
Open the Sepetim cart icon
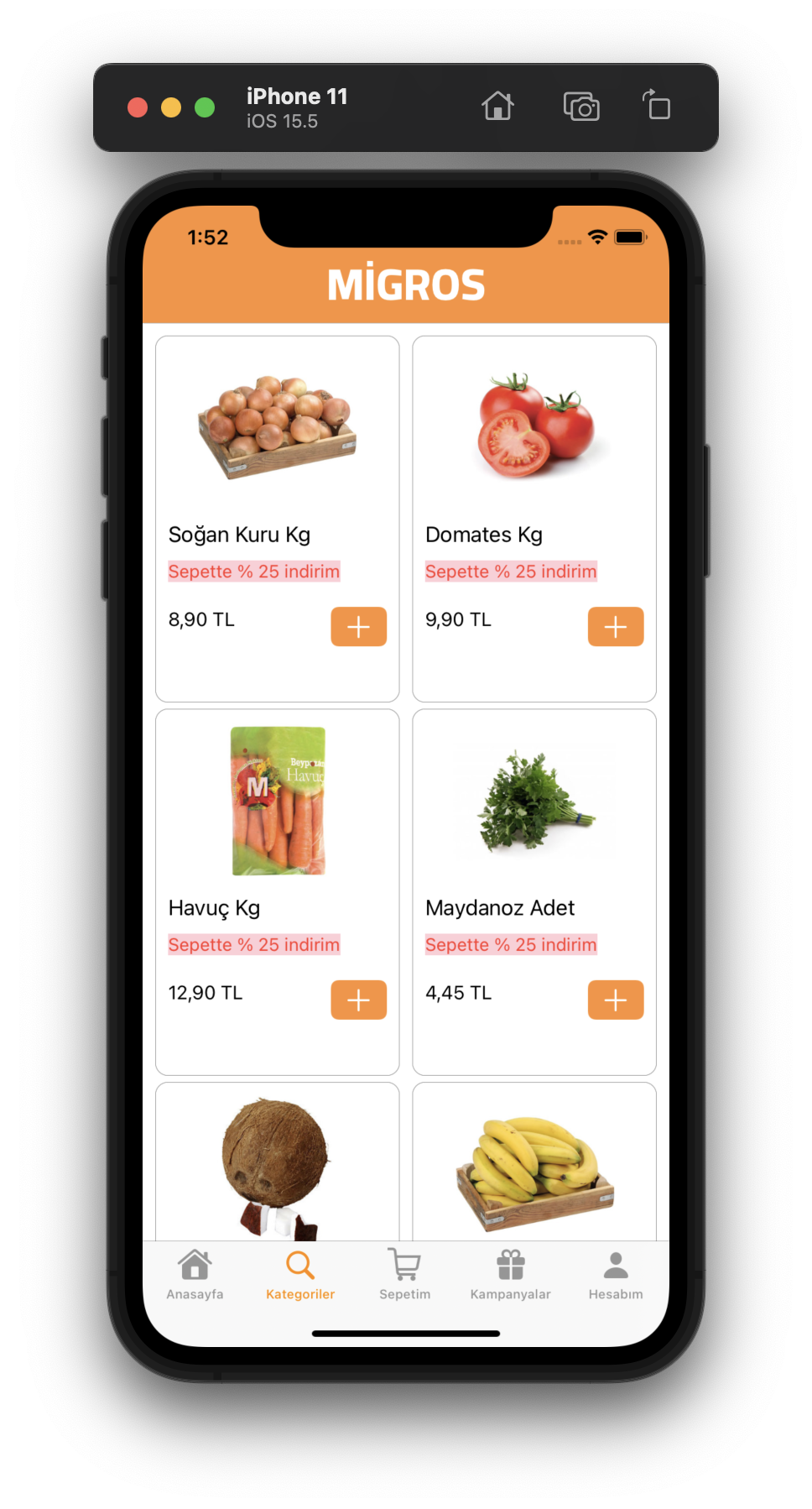coord(404,1263)
